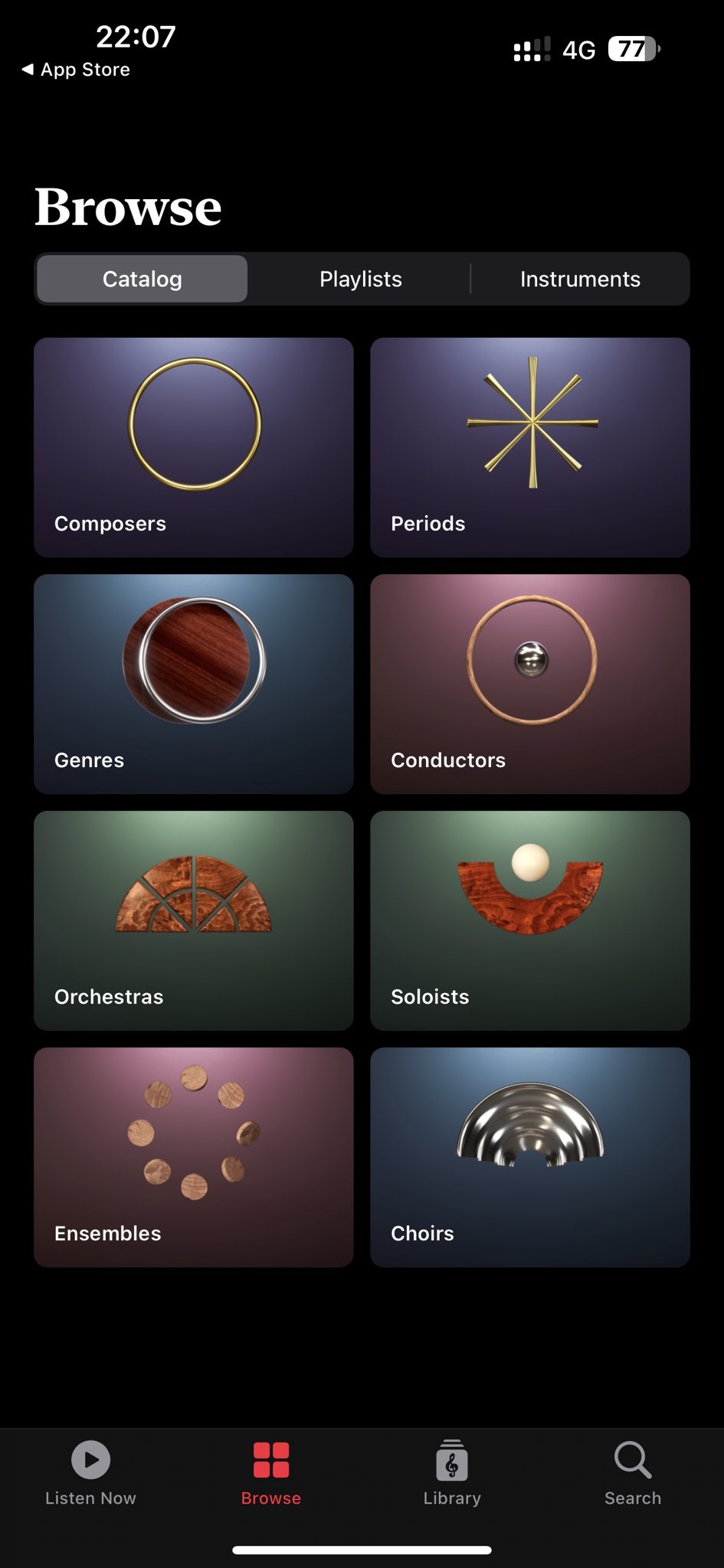Open the Choirs category card
Screen dimensions: 724x1568
coord(529,1157)
